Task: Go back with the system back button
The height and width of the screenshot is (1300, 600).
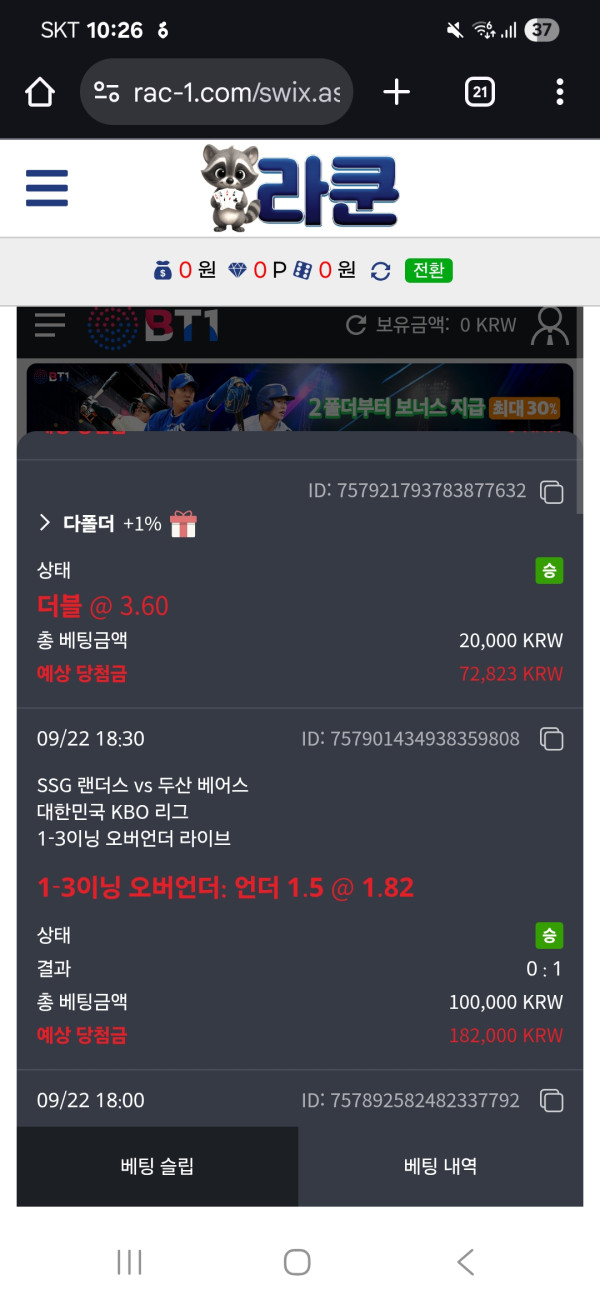Action: (x=465, y=1262)
